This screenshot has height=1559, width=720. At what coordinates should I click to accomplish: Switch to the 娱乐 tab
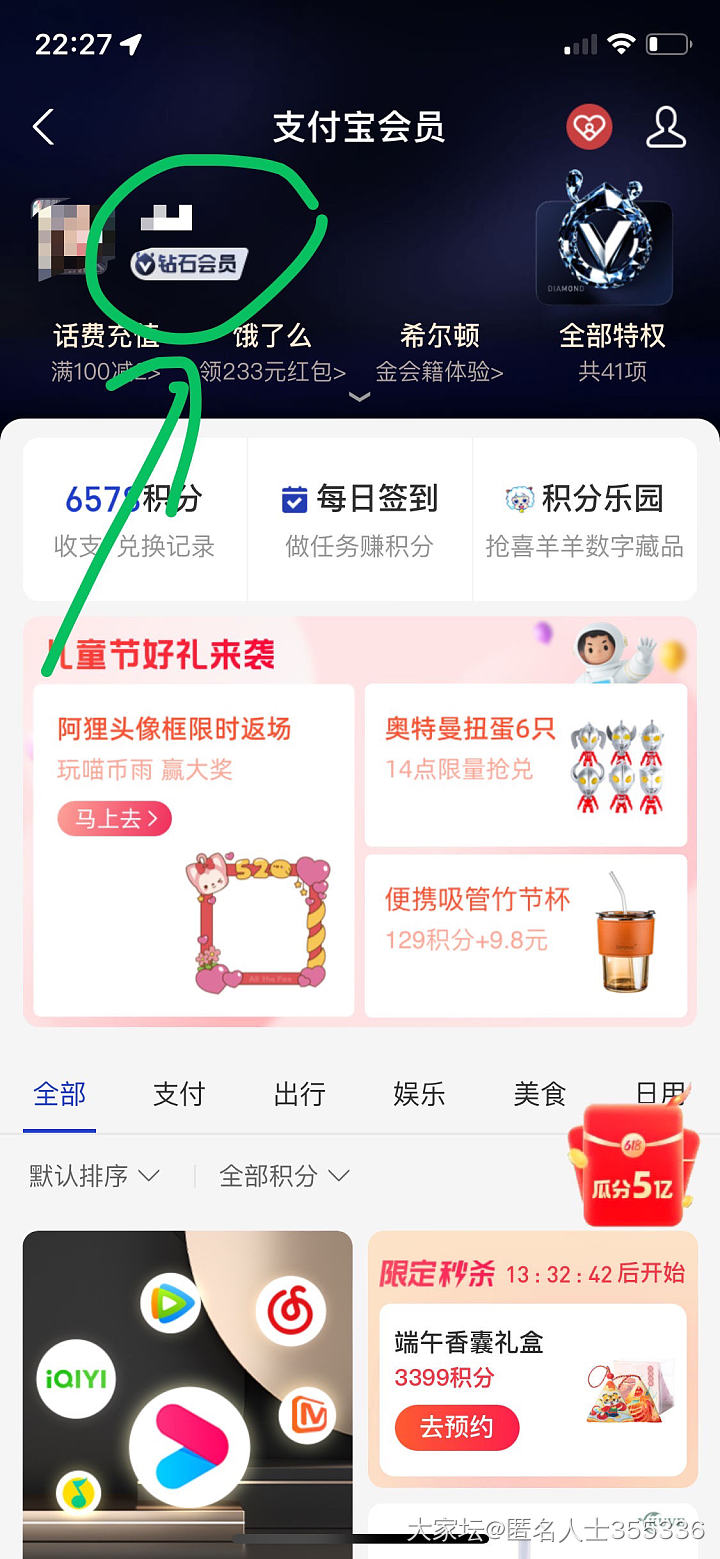419,1094
